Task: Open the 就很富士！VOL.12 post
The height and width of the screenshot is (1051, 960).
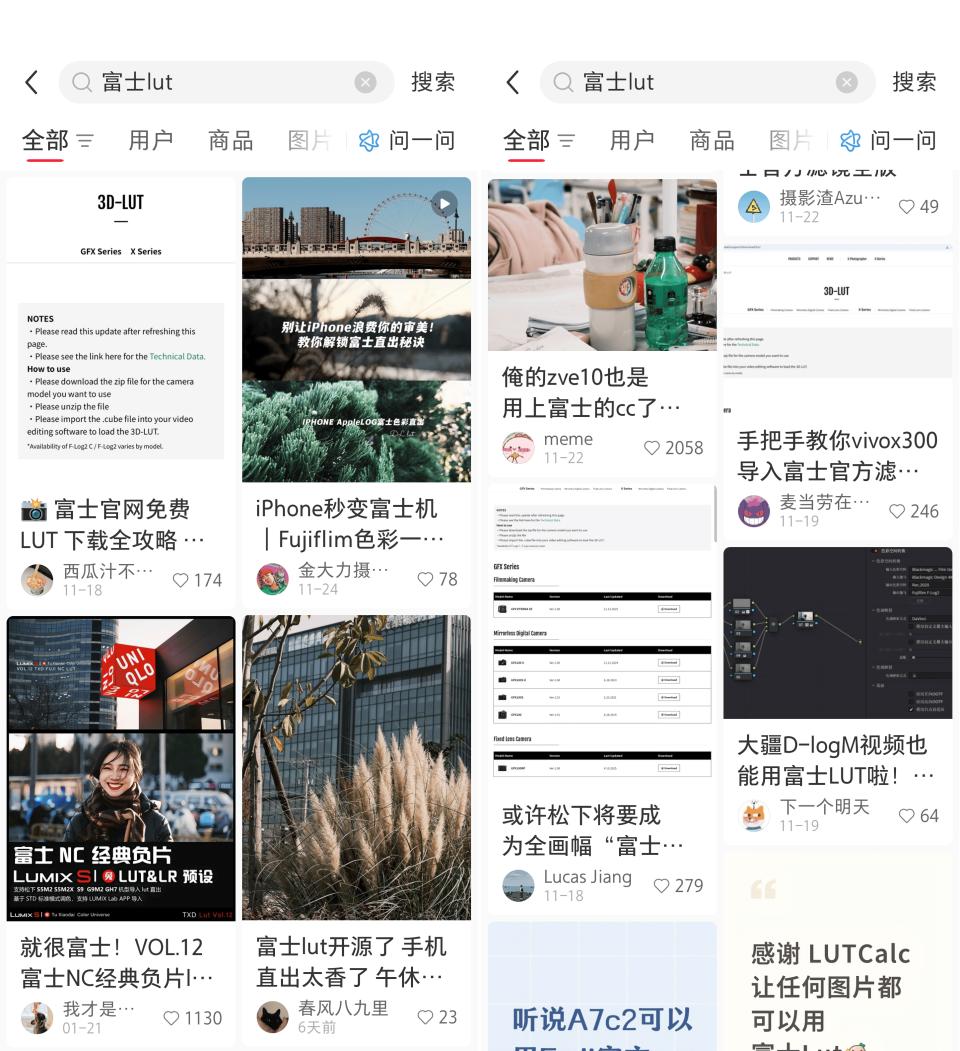Action: 120,768
